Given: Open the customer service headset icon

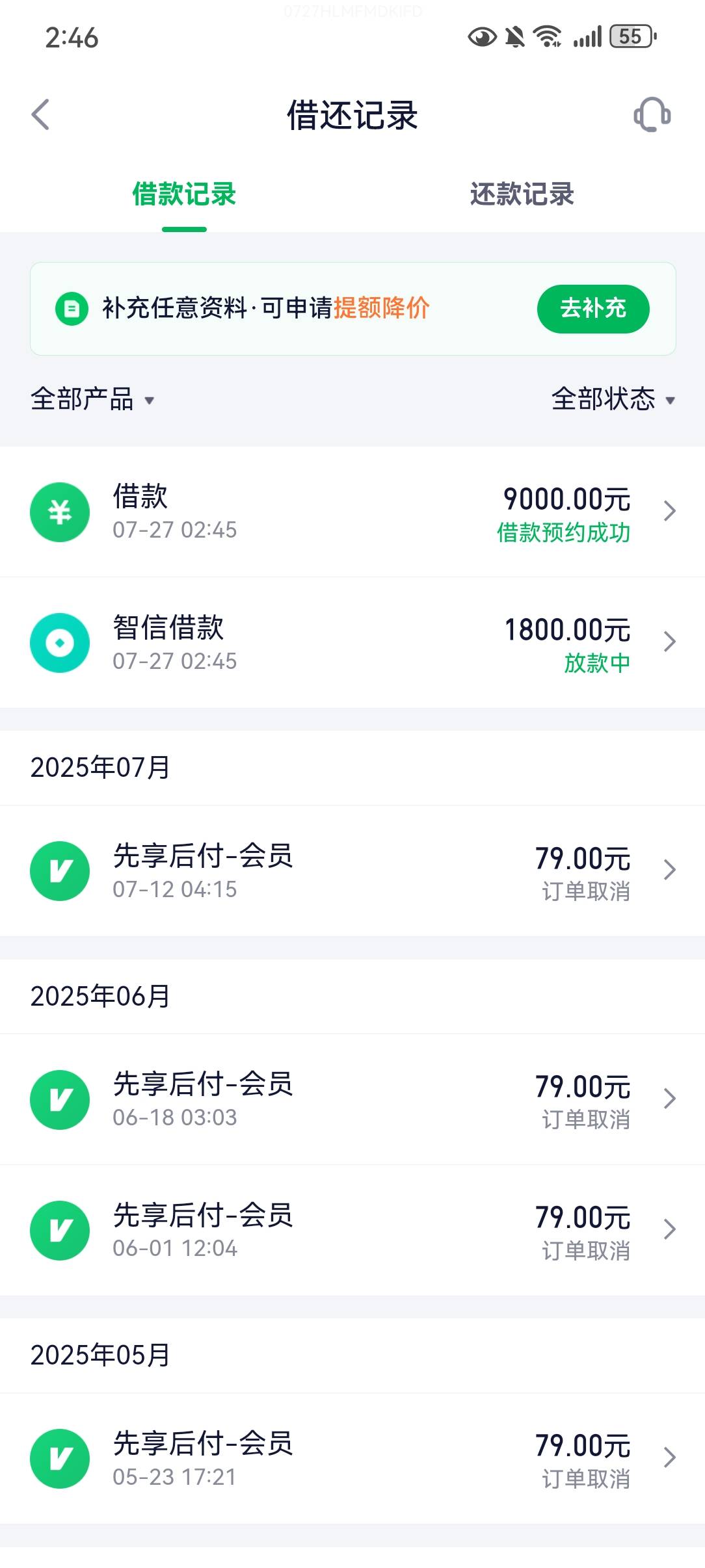Looking at the screenshot, I should pos(652,115).
